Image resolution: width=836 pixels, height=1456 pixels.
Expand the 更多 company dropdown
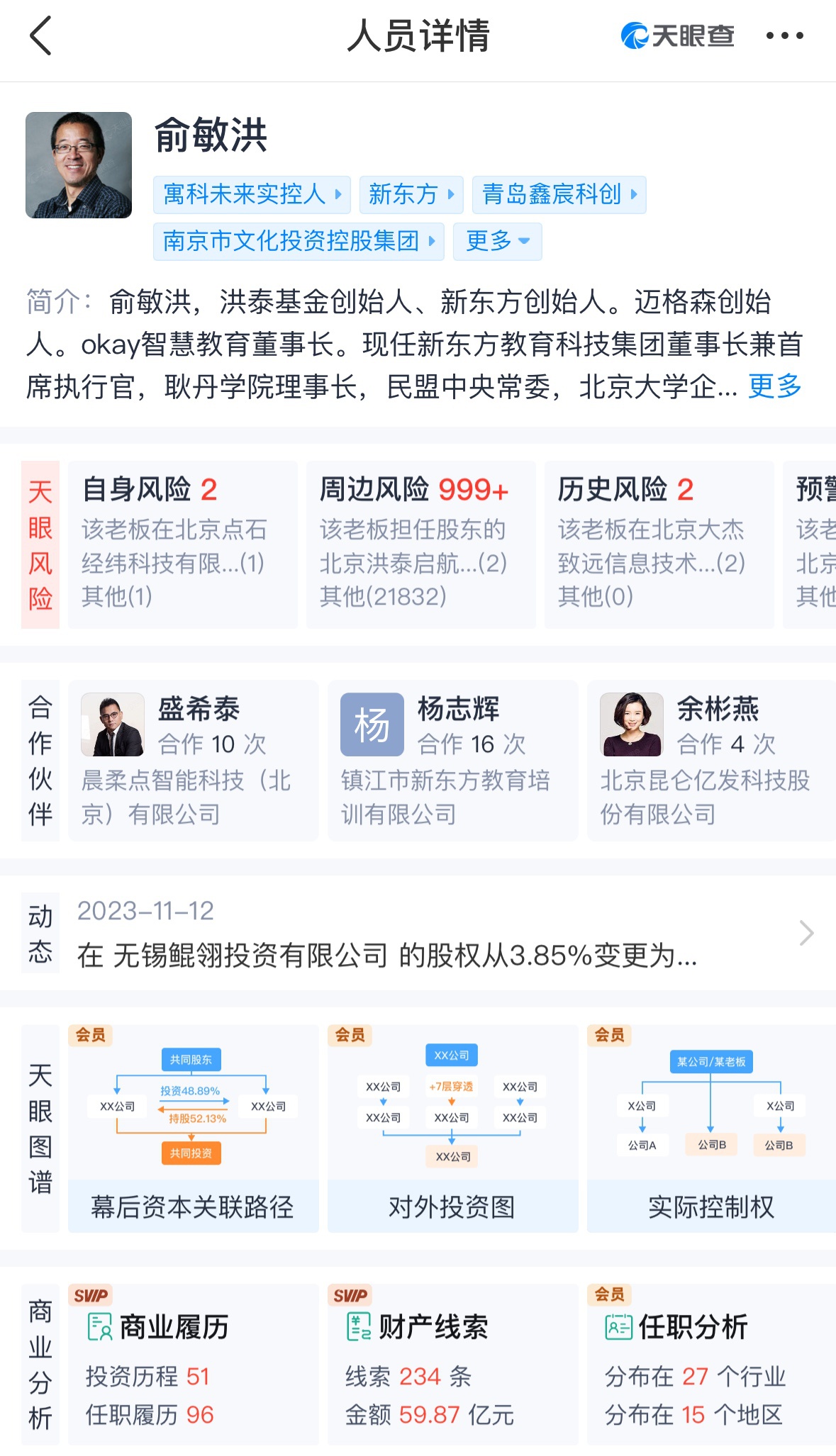click(x=497, y=241)
